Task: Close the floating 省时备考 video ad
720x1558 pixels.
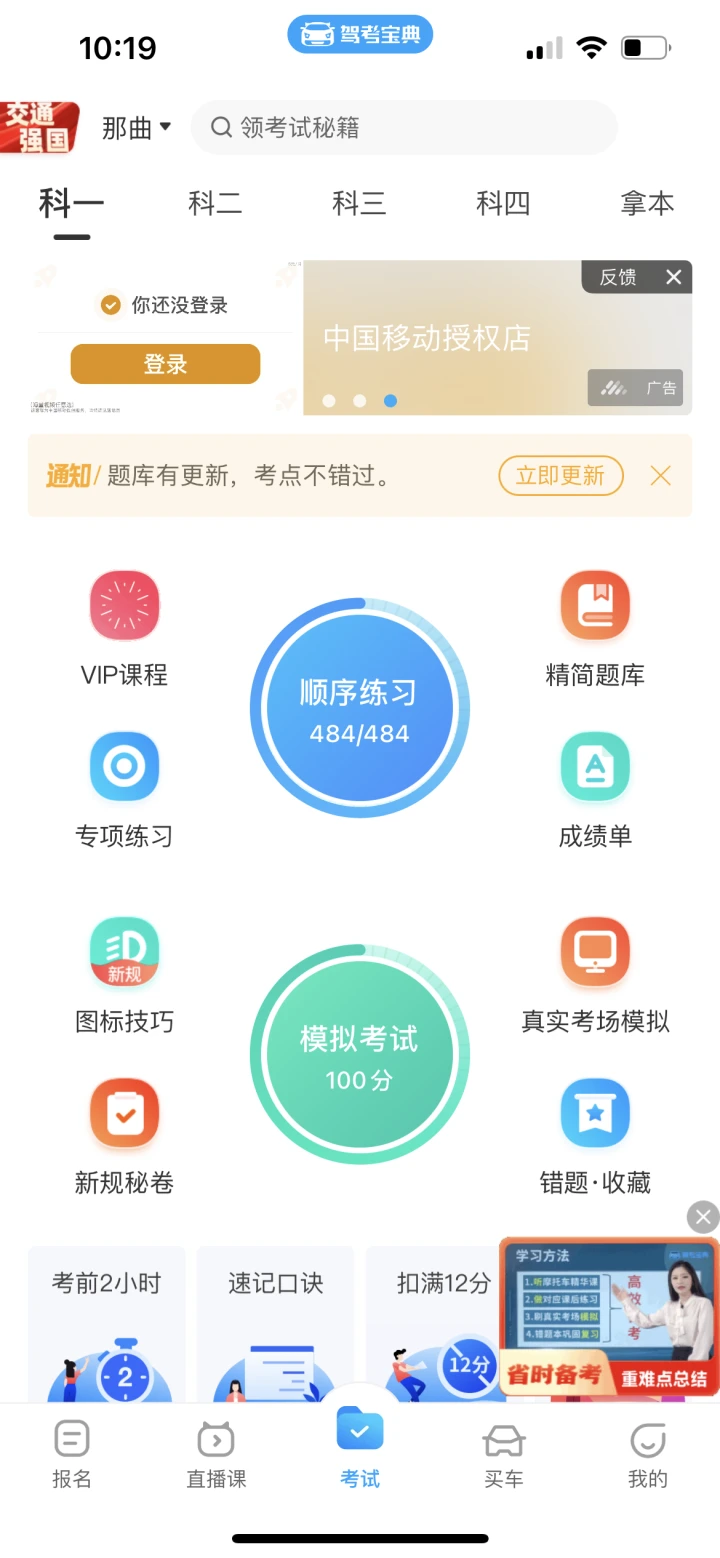Action: click(x=703, y=1217)
